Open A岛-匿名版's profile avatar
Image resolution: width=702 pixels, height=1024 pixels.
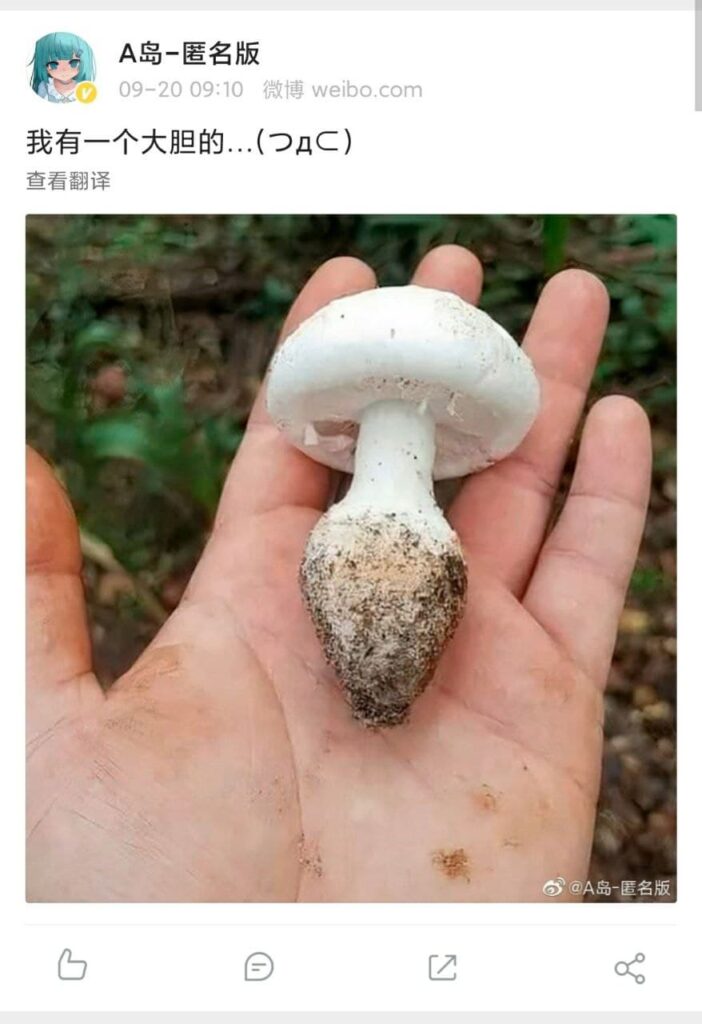62,68
